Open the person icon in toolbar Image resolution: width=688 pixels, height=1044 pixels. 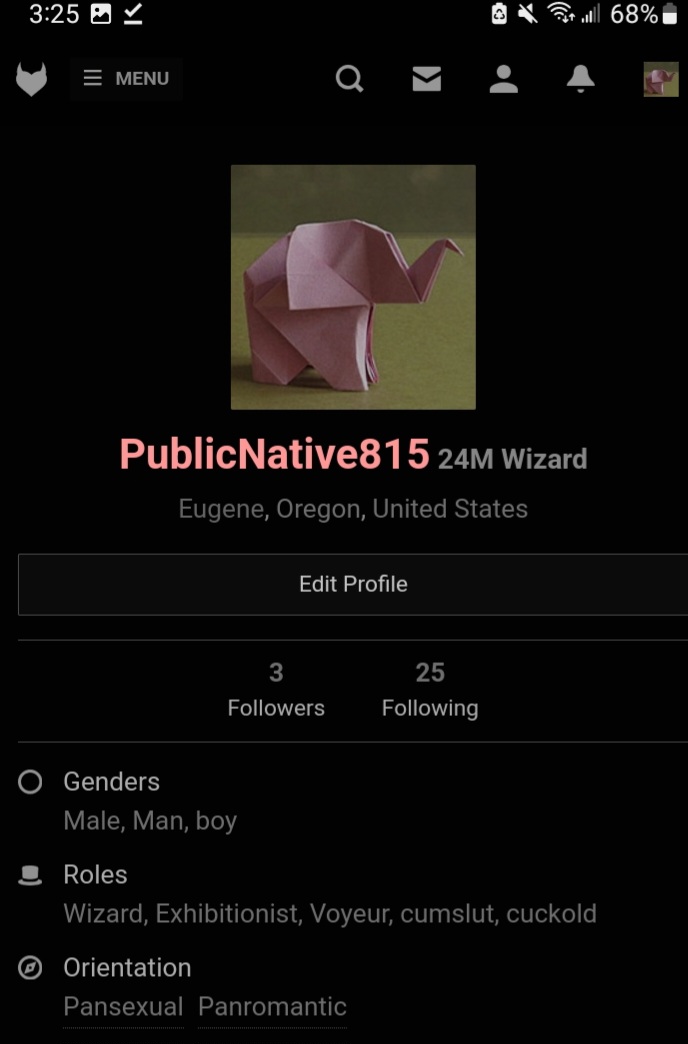click(x=503, y=79)
